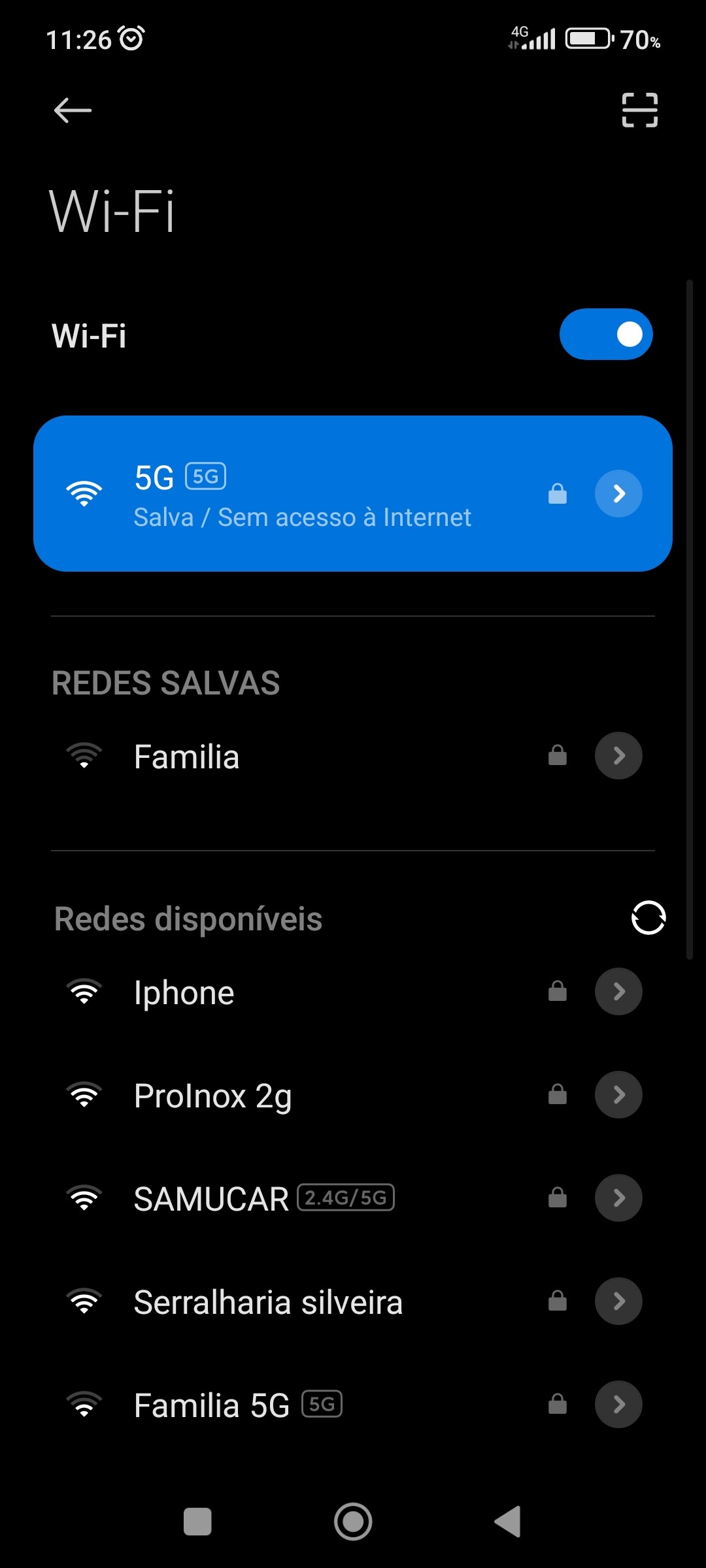Open details arrow for Familia 5G
This screenshot has width=706, height=1568.
tap(618, 1405)
